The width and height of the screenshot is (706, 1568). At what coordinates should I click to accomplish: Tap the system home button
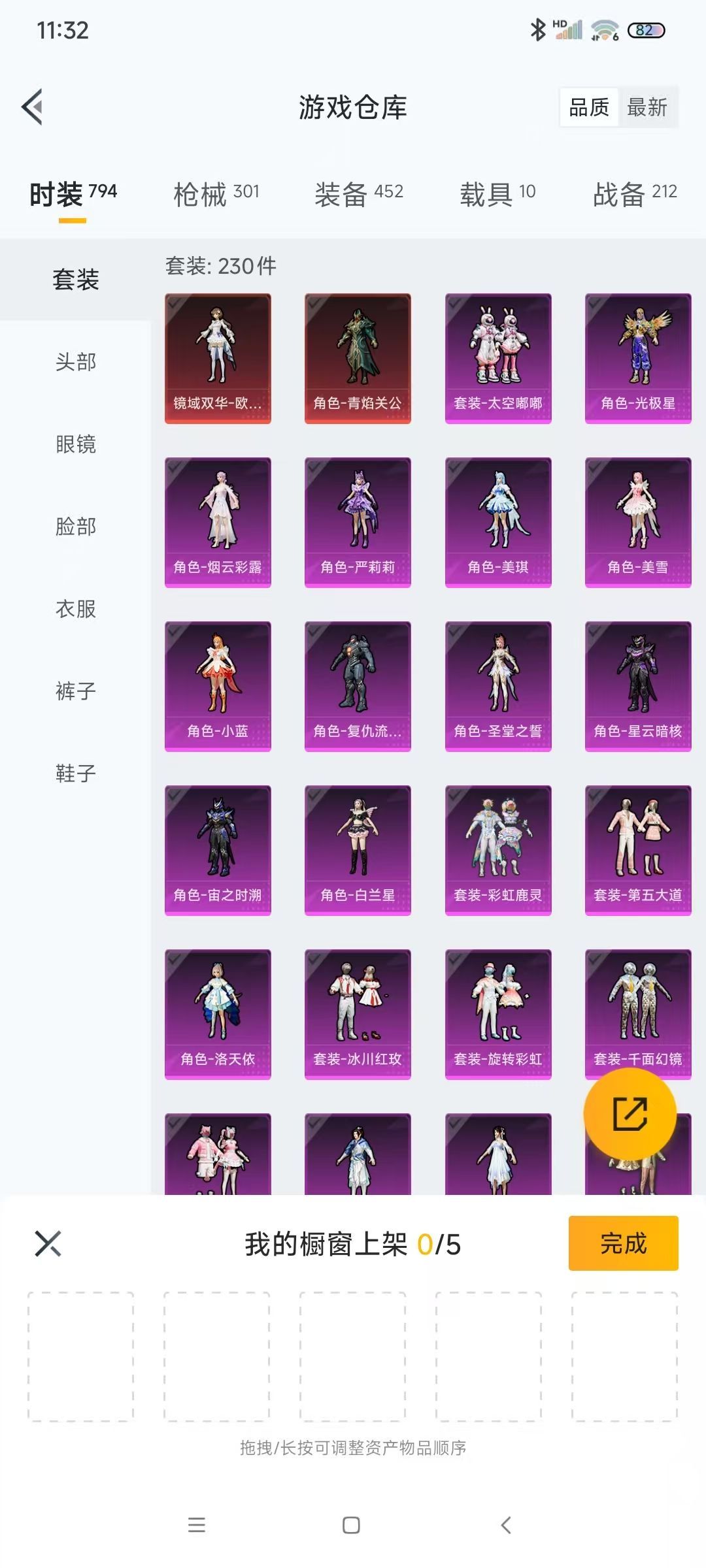pyautogui.click(x=351, y=1525)
